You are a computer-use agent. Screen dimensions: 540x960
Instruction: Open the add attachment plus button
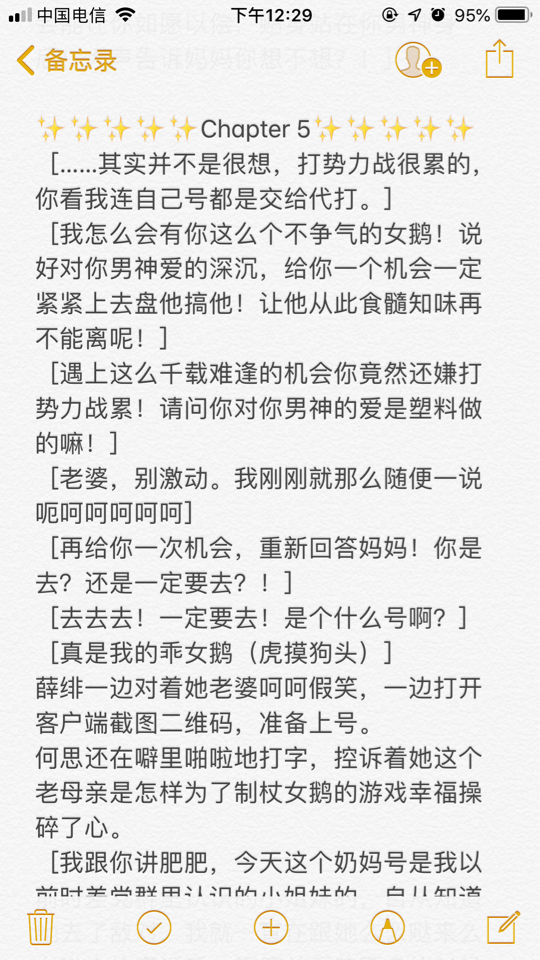(270, 928)
